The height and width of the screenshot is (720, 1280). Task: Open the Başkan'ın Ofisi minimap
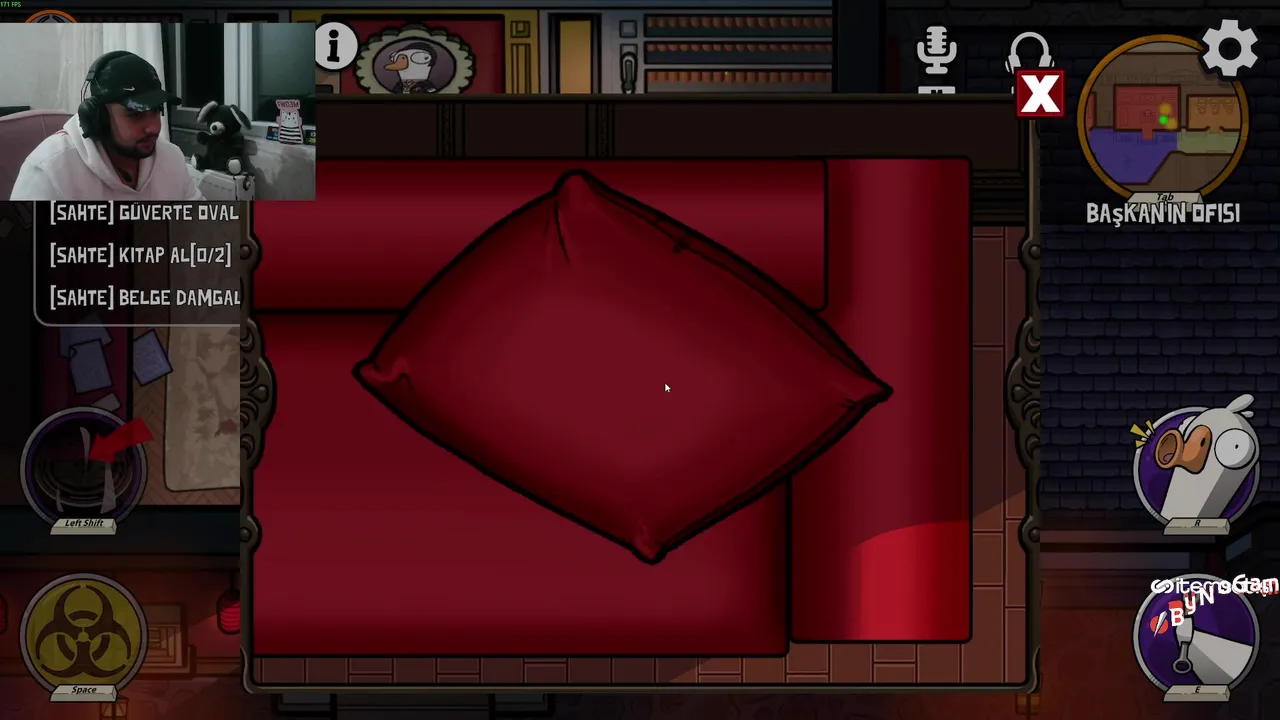pos(1163,120)
